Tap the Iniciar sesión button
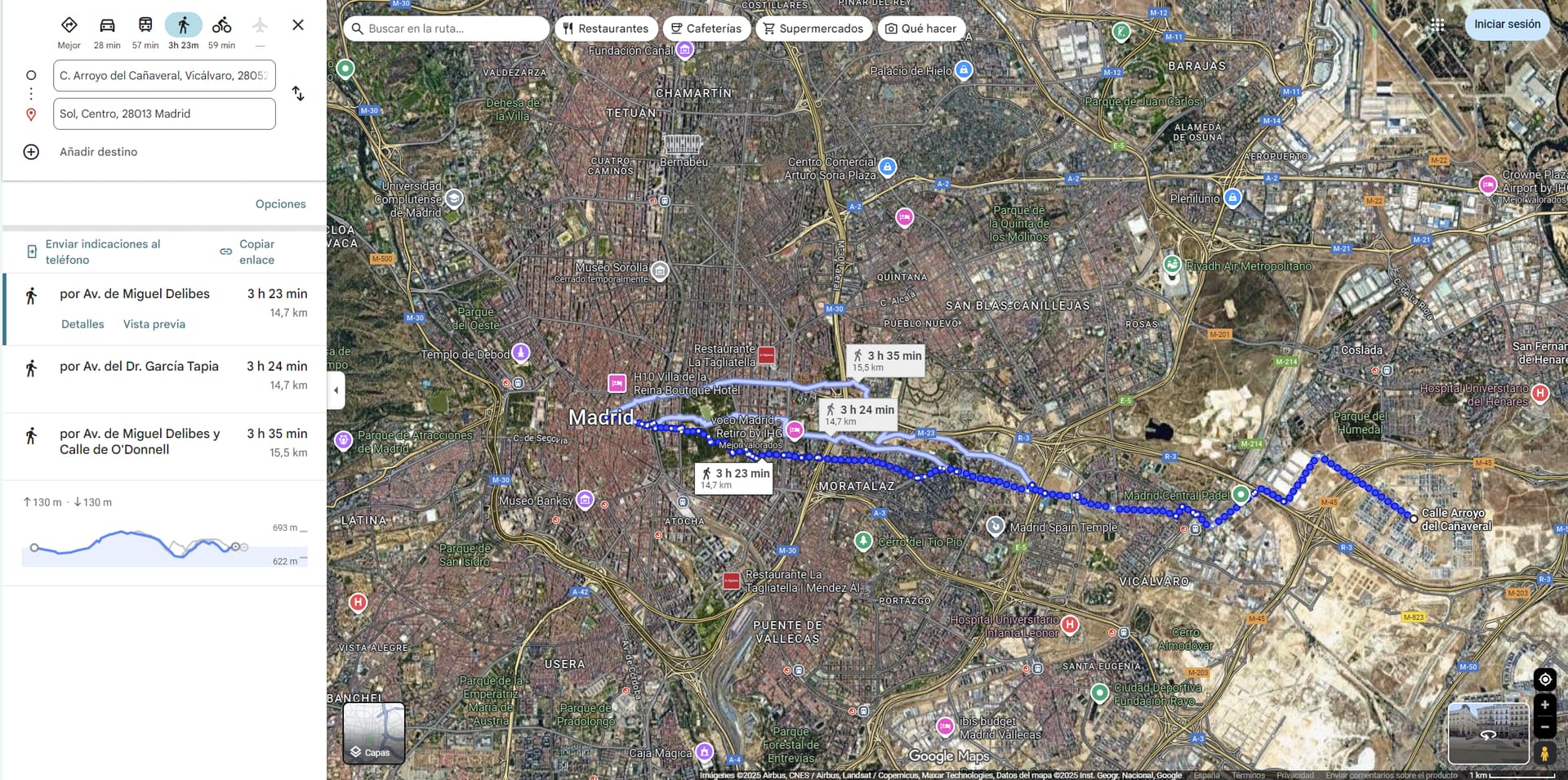This screenshot has width=1568, height=780. click(x=1507, y=25)
